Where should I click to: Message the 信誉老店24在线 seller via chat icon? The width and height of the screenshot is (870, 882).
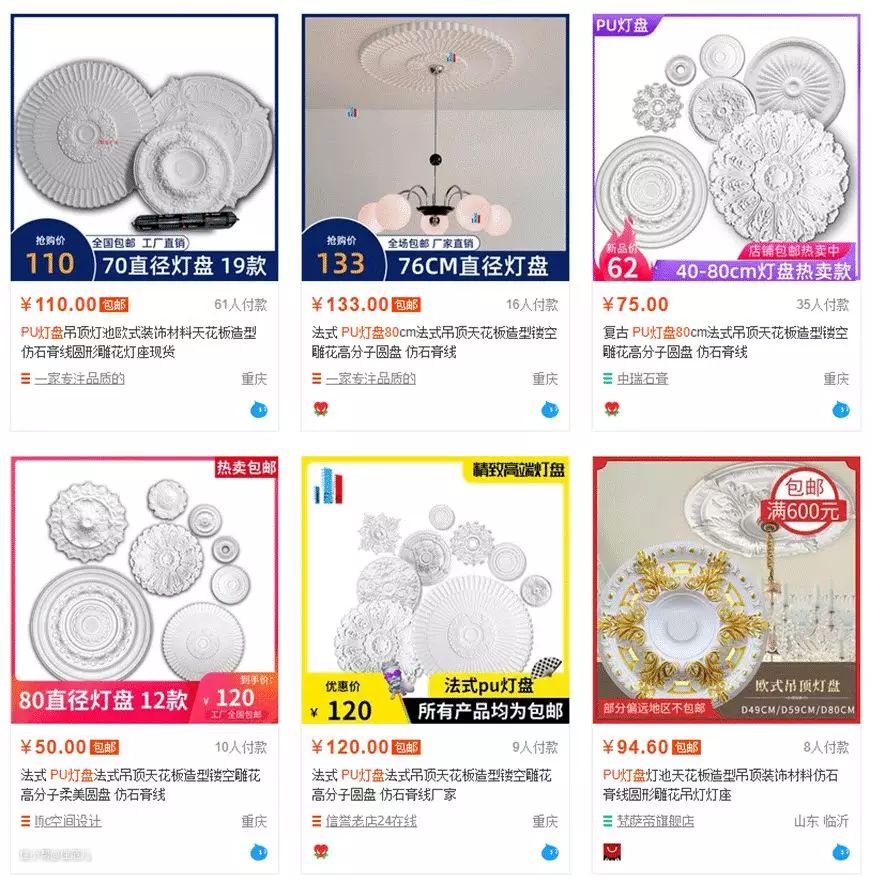coord(549,852)
